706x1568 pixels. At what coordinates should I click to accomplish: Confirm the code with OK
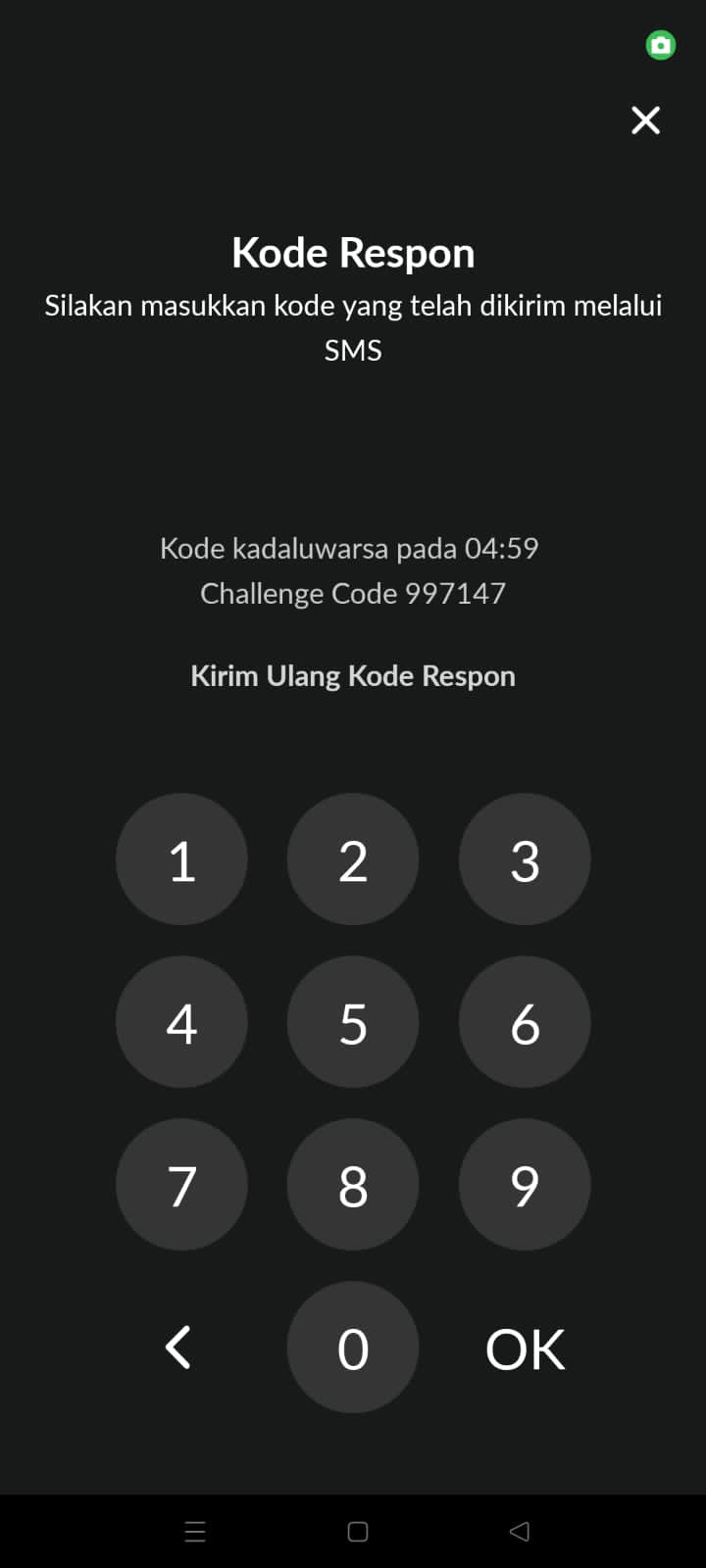click(x=526, y=1349)
